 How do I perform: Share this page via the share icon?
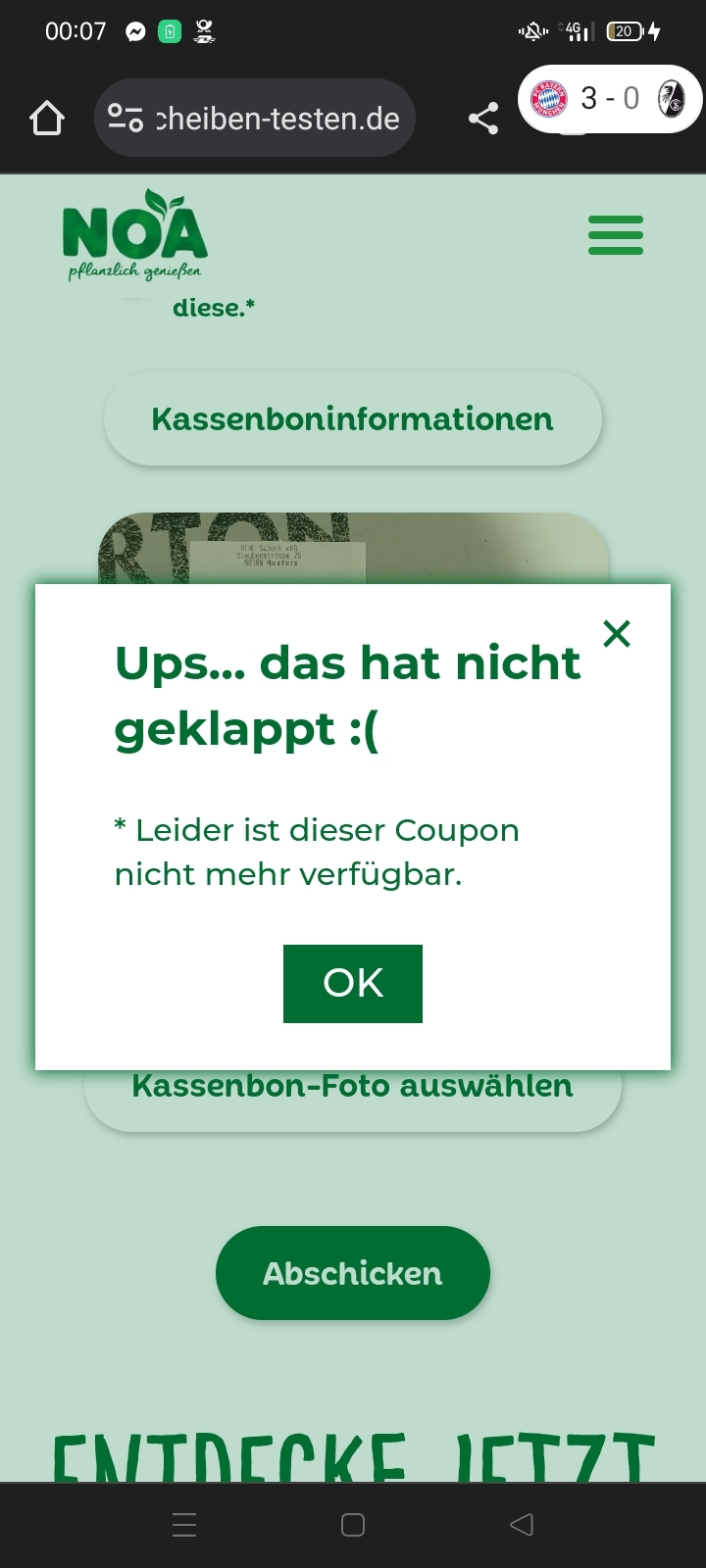[x=482, y=119]
